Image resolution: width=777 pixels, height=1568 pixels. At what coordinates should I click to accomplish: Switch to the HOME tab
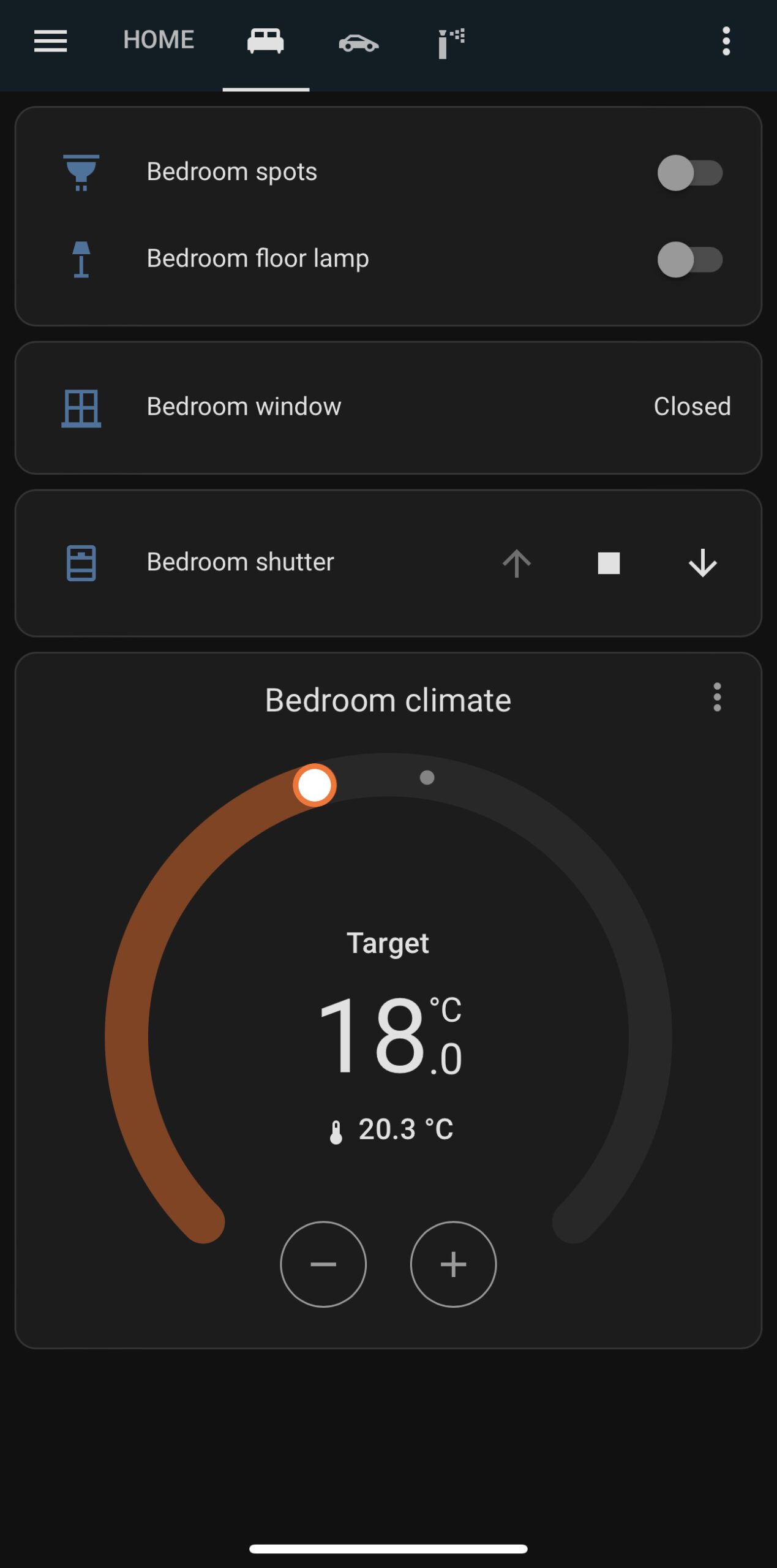[x=159, y=40]
